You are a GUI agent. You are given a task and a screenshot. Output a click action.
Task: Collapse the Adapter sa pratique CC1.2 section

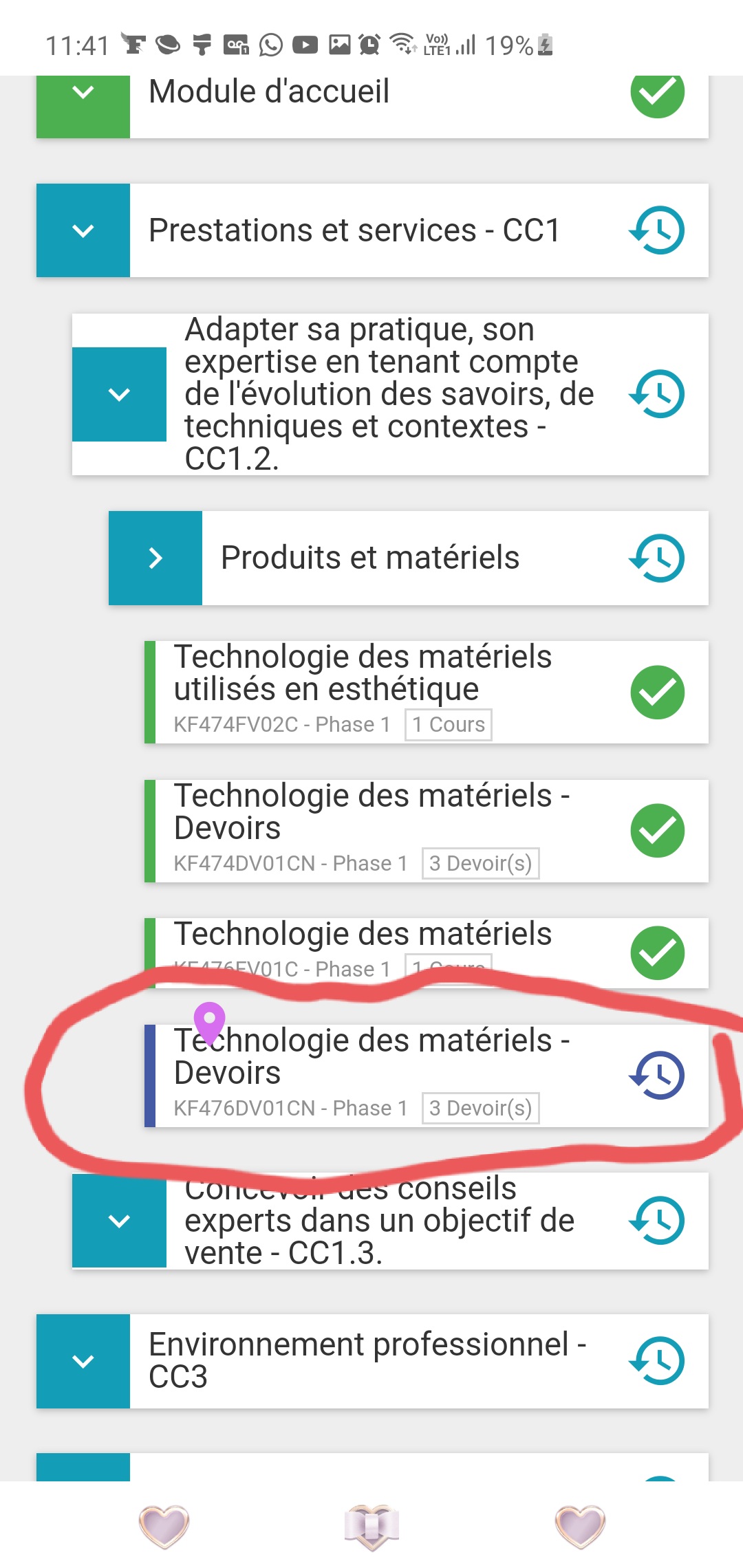pos(119,394)
